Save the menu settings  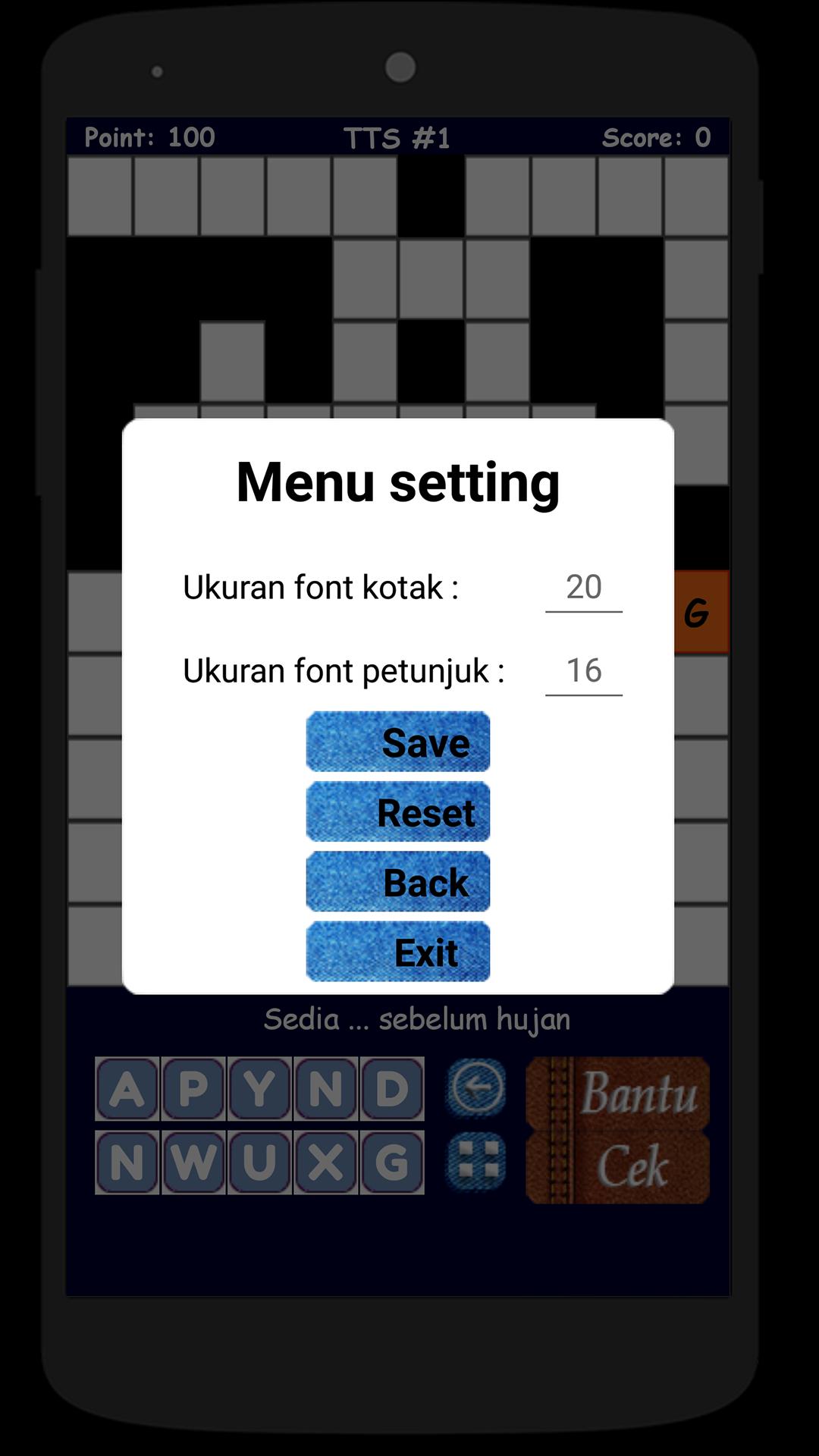(x=397, y=742)
